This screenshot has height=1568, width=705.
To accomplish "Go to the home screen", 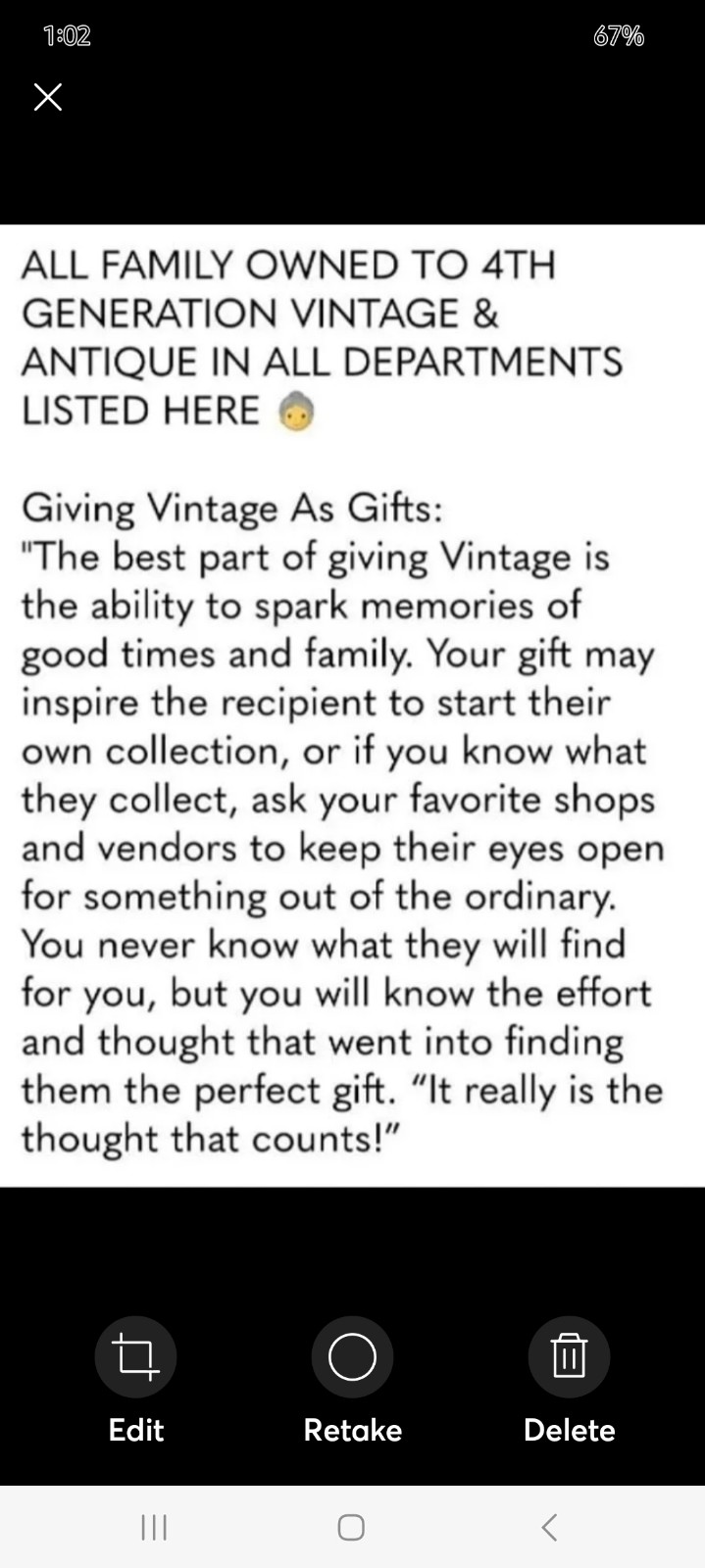I will tap(351, 1527).
